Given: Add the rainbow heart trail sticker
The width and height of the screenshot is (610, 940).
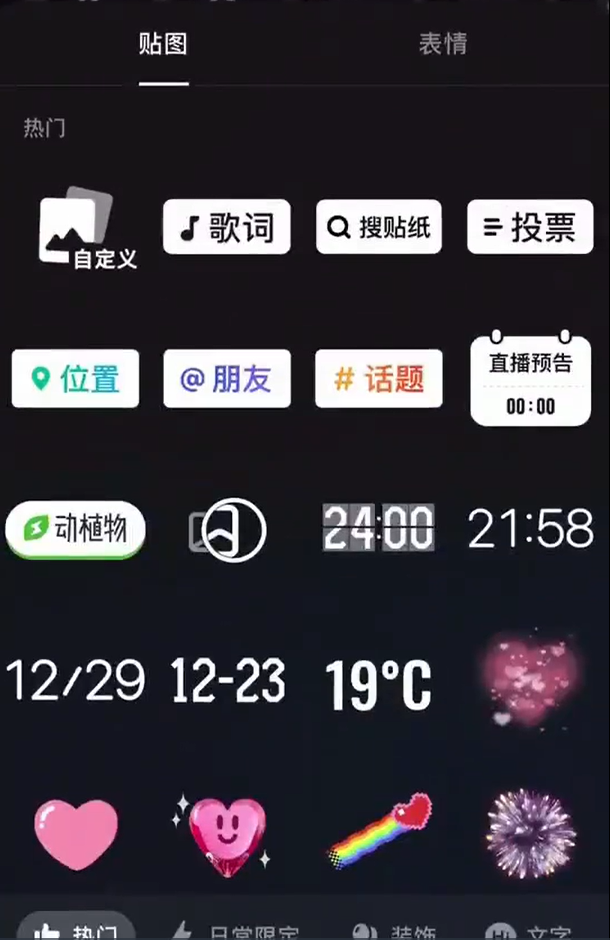Looking at the screenshot, I should pos(379,831).
